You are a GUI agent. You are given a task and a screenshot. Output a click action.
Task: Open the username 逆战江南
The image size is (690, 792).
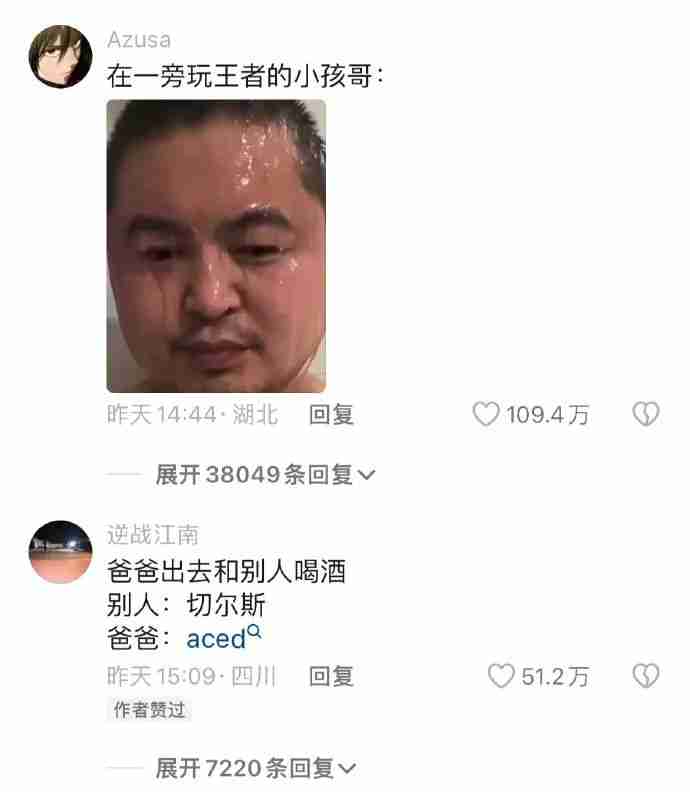coord(152,535)
